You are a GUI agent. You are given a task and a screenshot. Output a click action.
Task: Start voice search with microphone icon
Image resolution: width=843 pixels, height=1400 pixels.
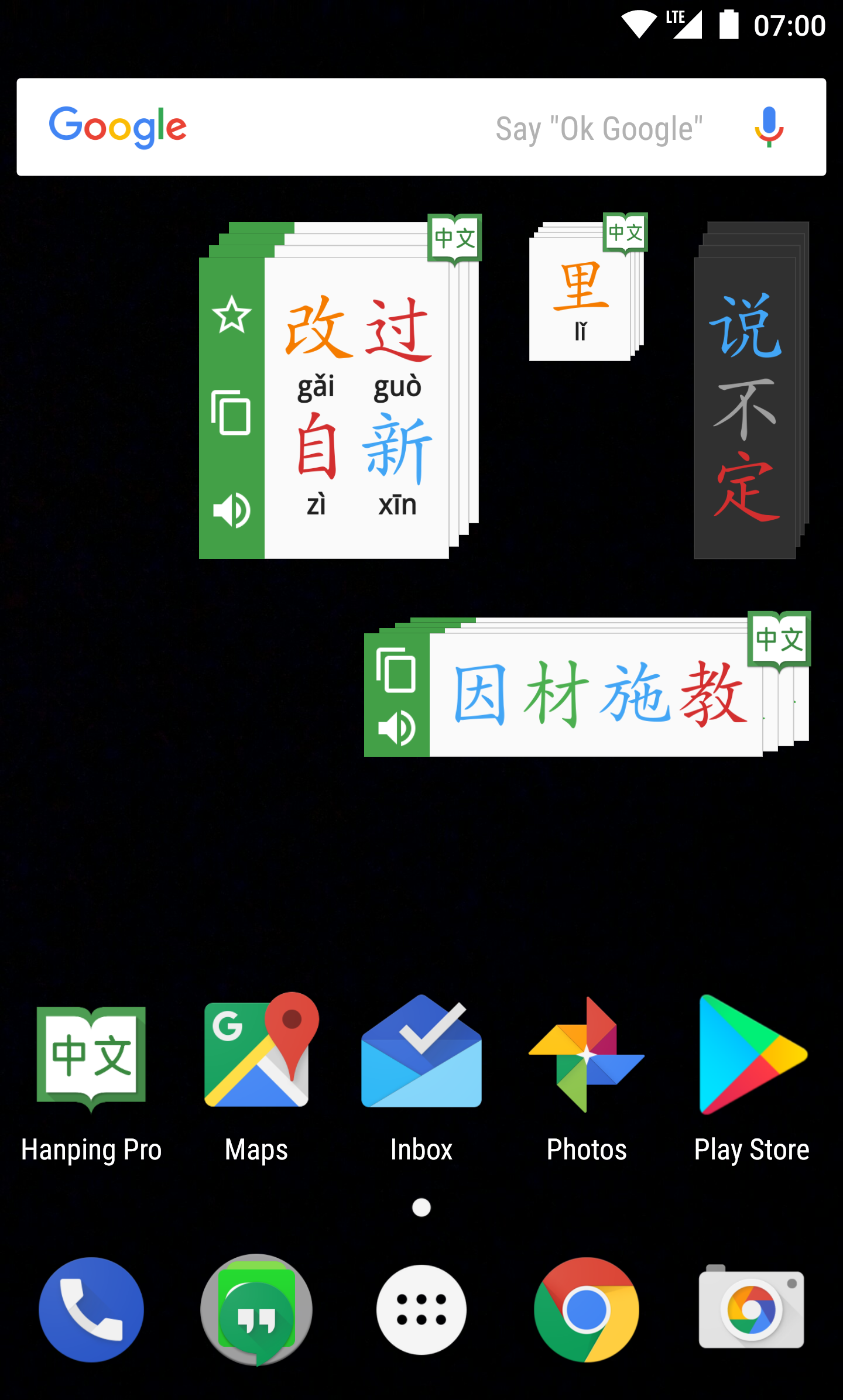coord(769,128)
